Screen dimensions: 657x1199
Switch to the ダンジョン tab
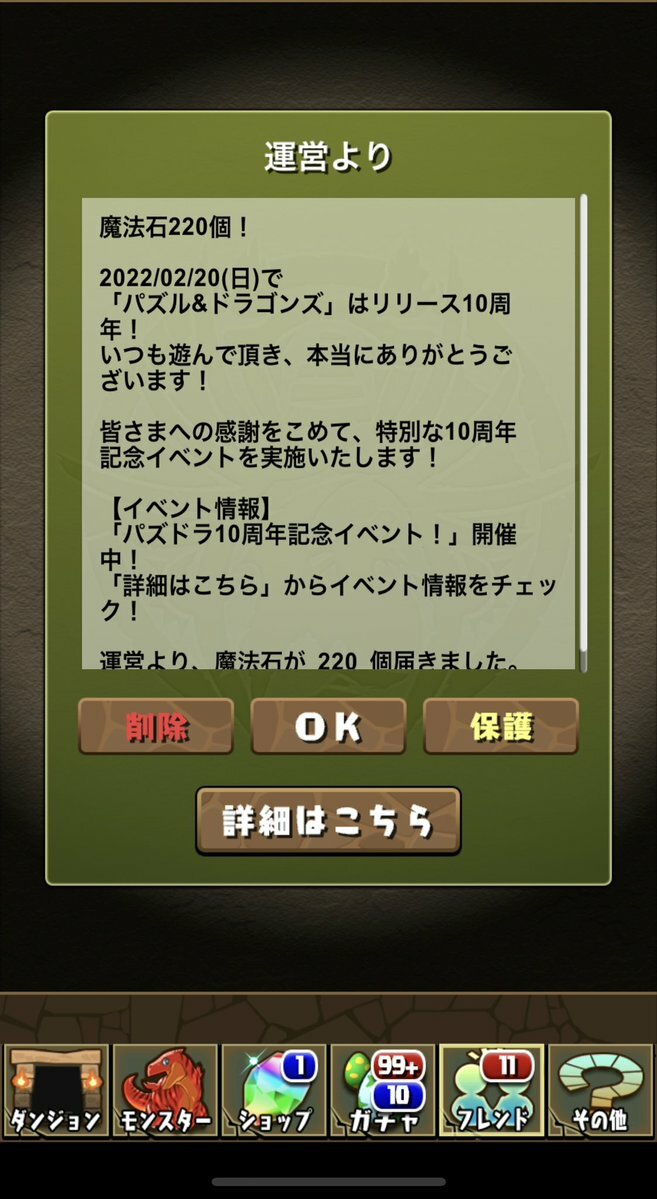55,1090
